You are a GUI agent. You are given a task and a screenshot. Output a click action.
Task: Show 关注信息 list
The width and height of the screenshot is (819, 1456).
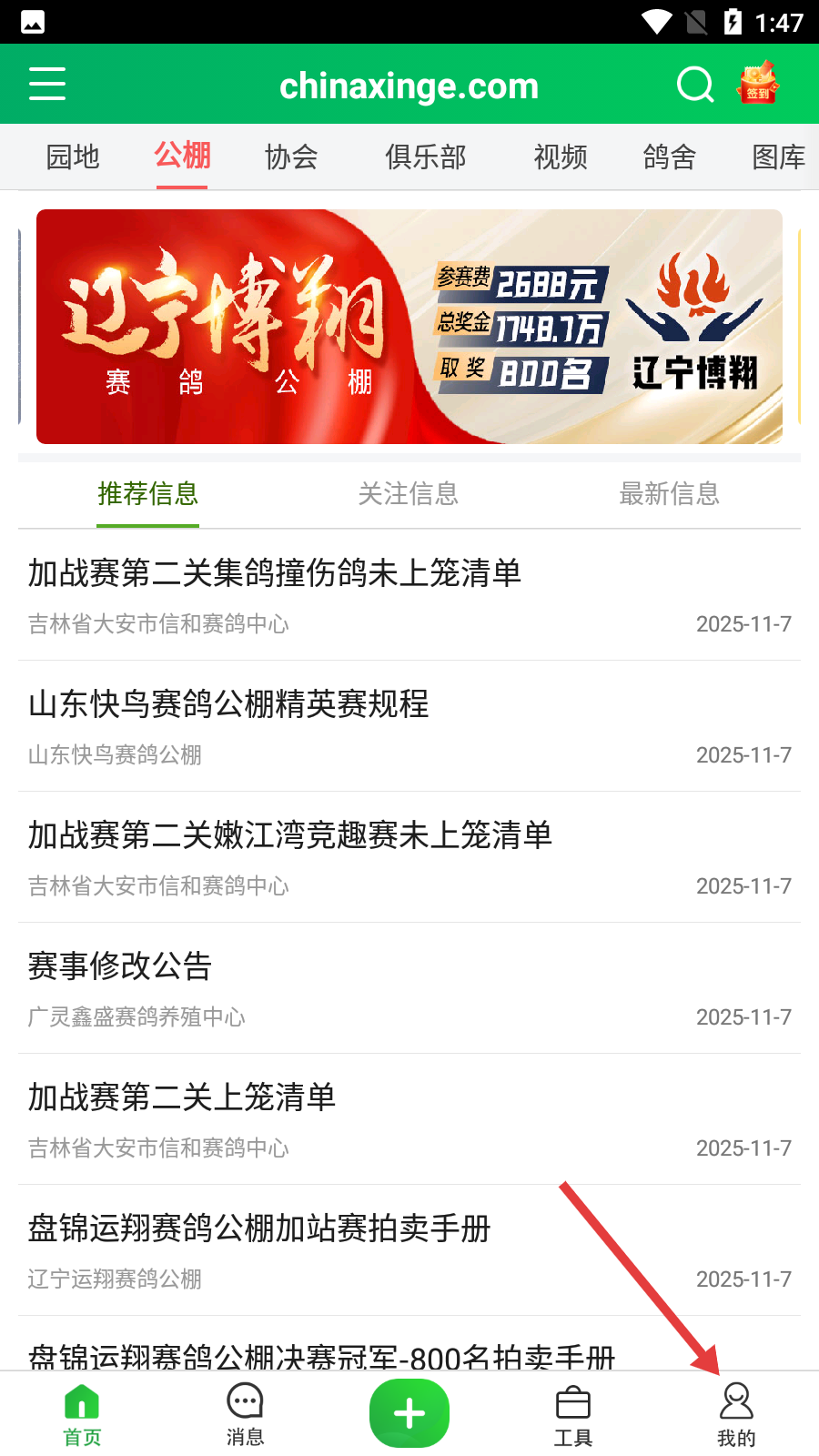click(x=409, y=494)
